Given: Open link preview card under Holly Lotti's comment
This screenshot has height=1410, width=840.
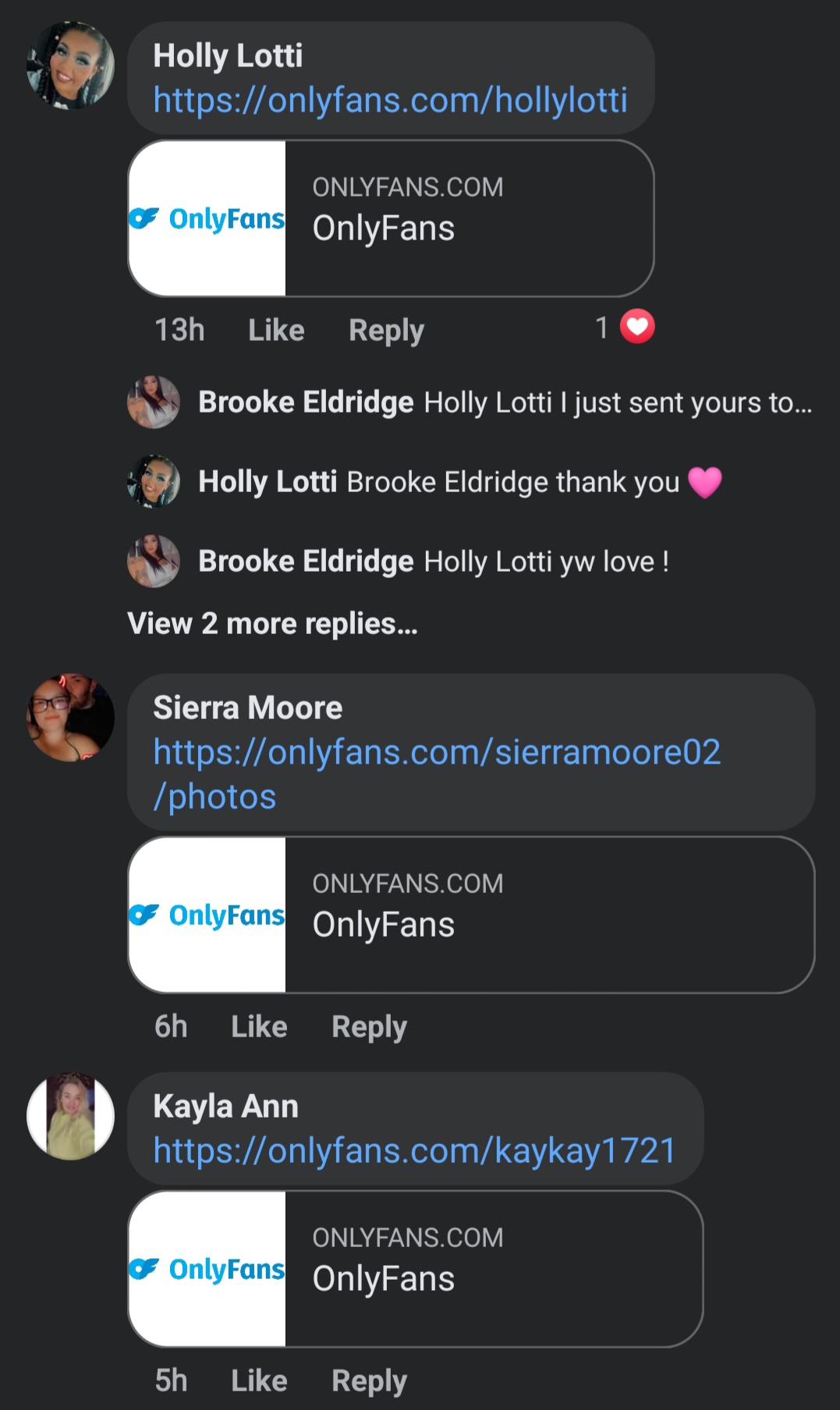Looking at the screenshot, I should (x=390, y=218).
